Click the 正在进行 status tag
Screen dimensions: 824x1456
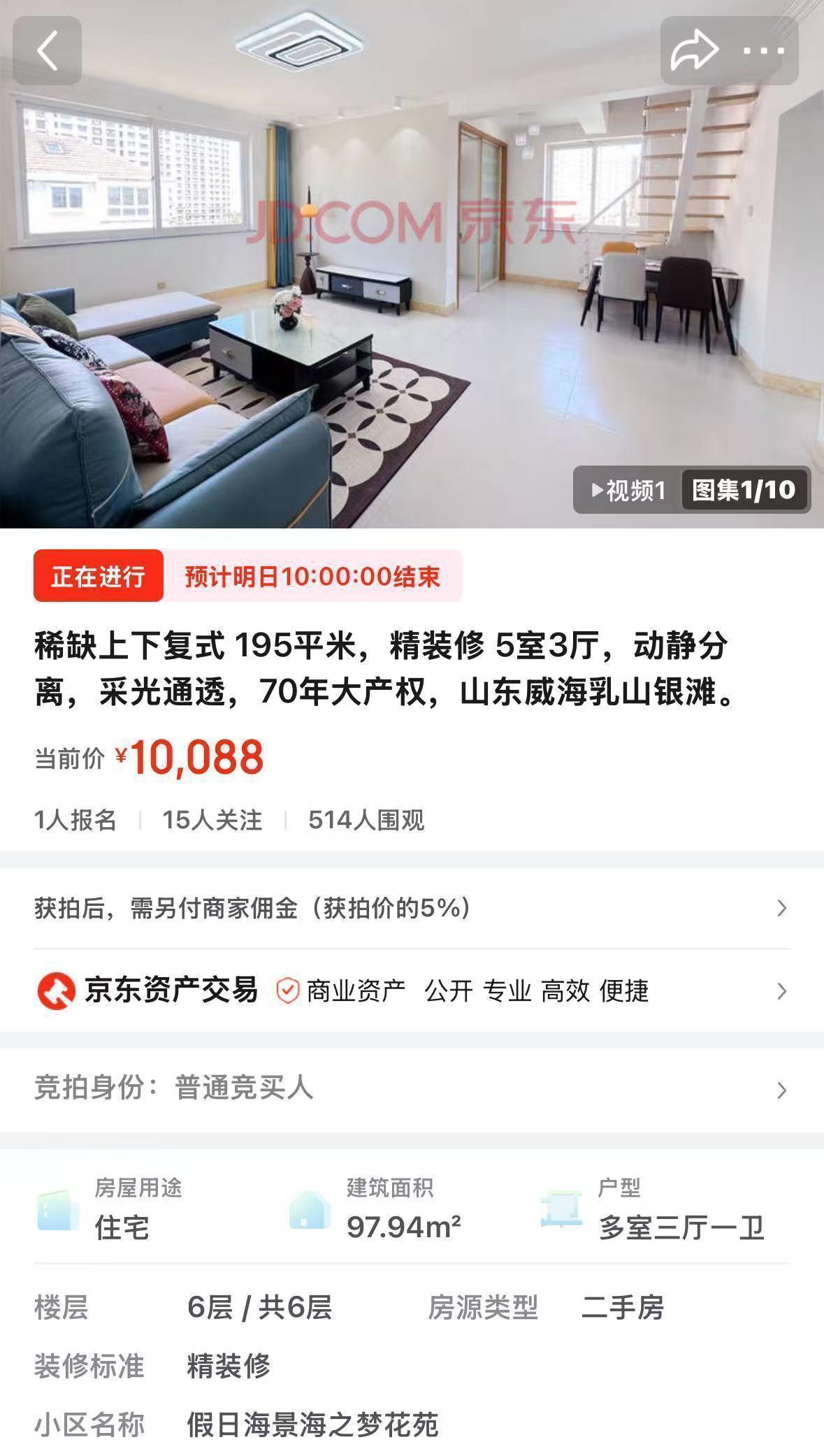coord(98,577)
